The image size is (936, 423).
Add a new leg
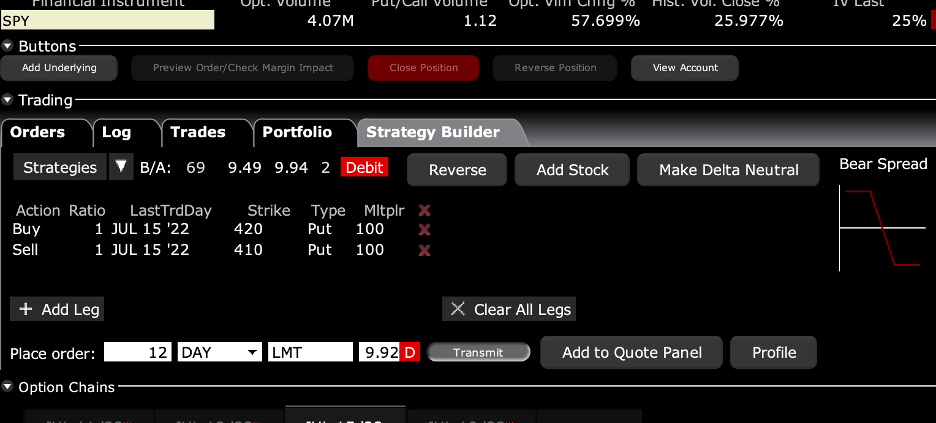click(60, 310)
